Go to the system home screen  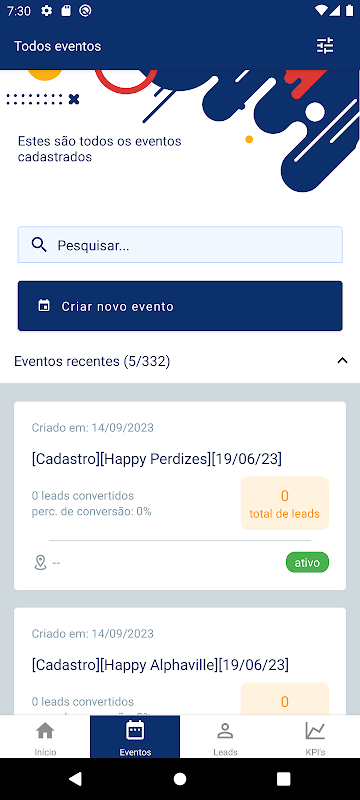[x=180, y=779]
